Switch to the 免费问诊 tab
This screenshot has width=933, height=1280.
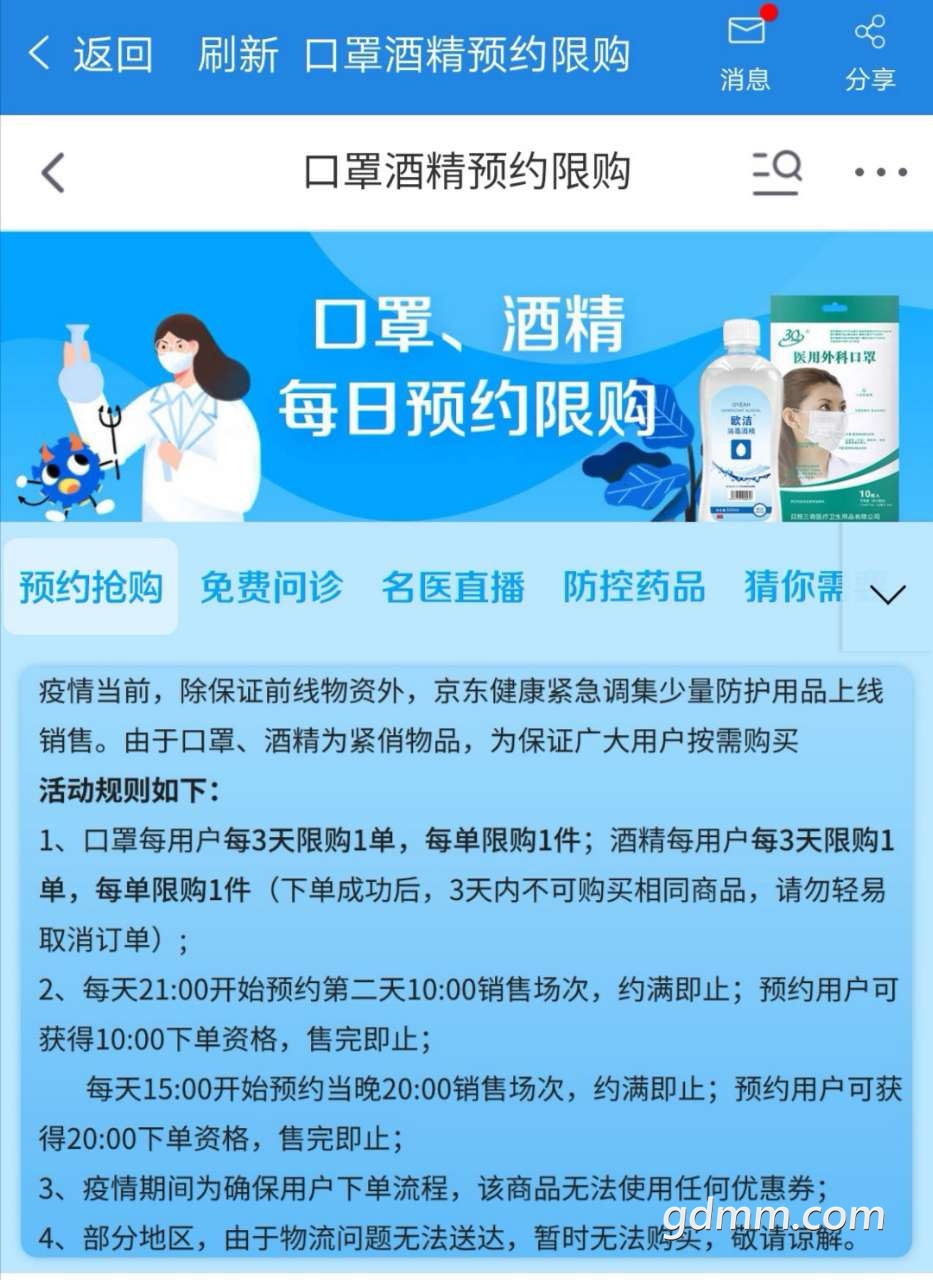271,587
